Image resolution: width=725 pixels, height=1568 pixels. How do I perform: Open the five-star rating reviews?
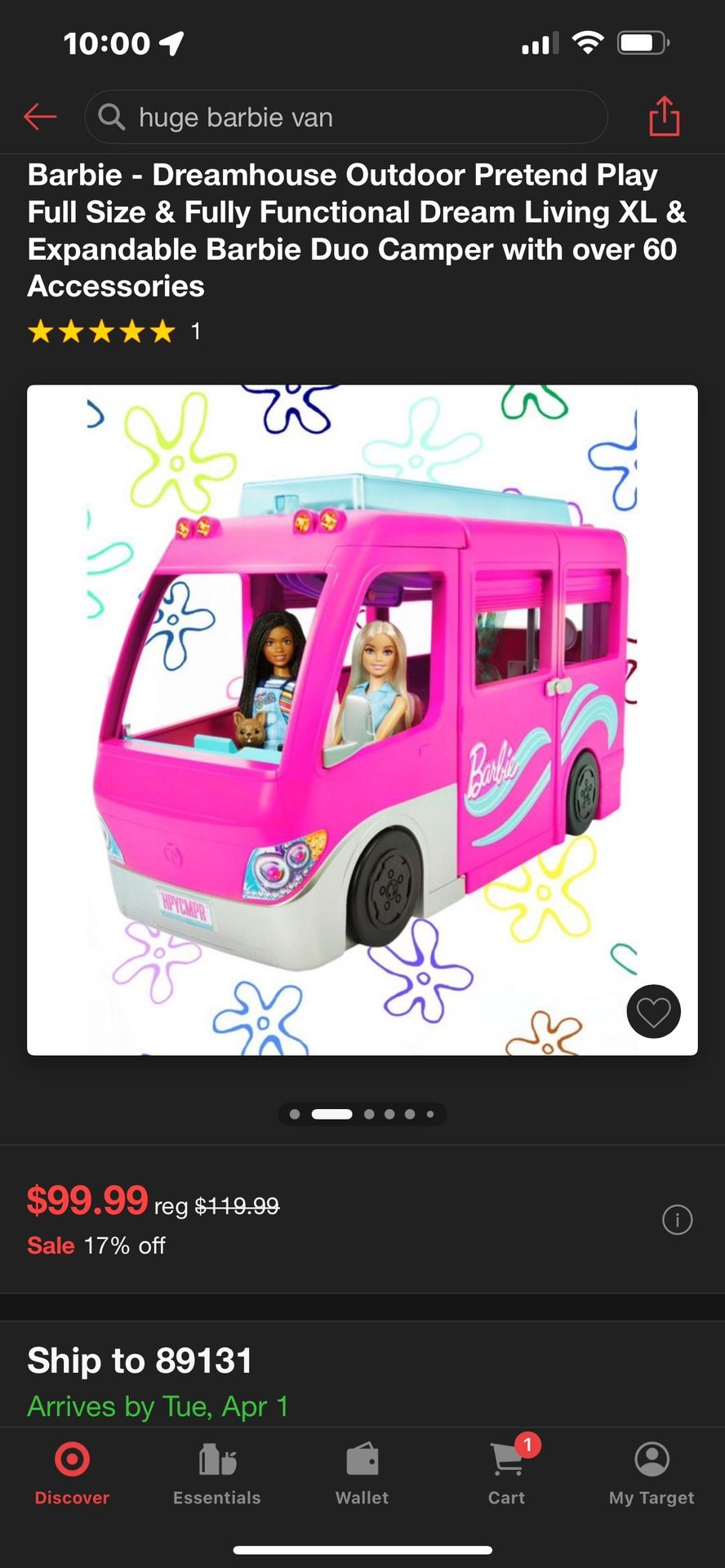[113, 332]
